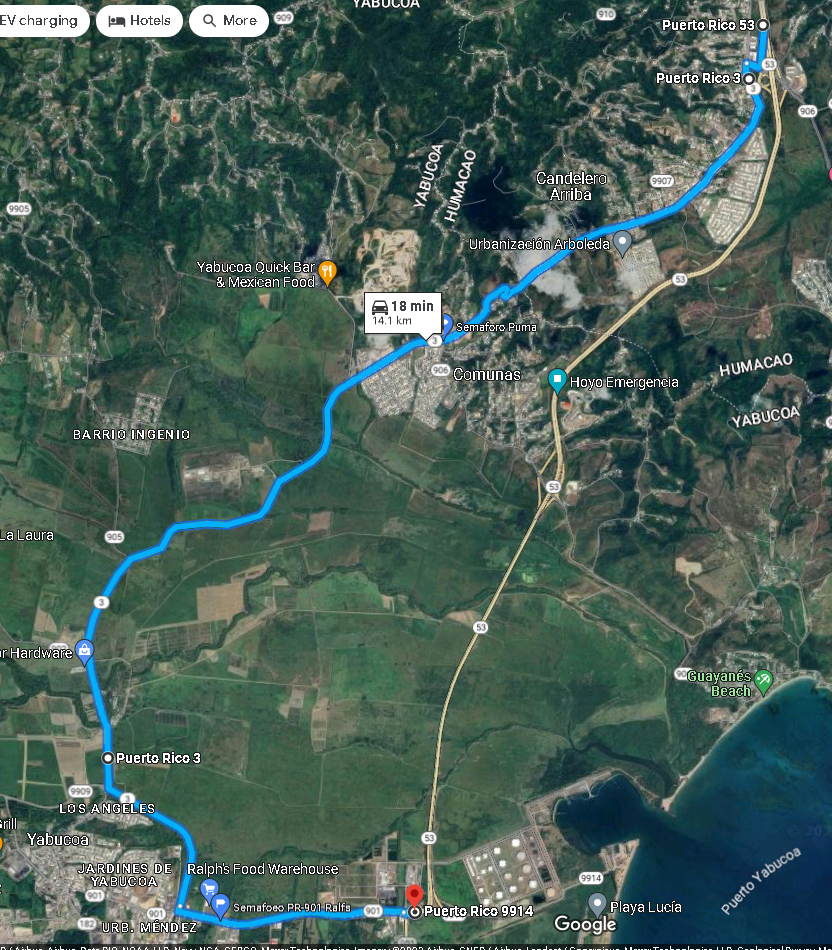Open the More search categories chip

tap(228, 21)
